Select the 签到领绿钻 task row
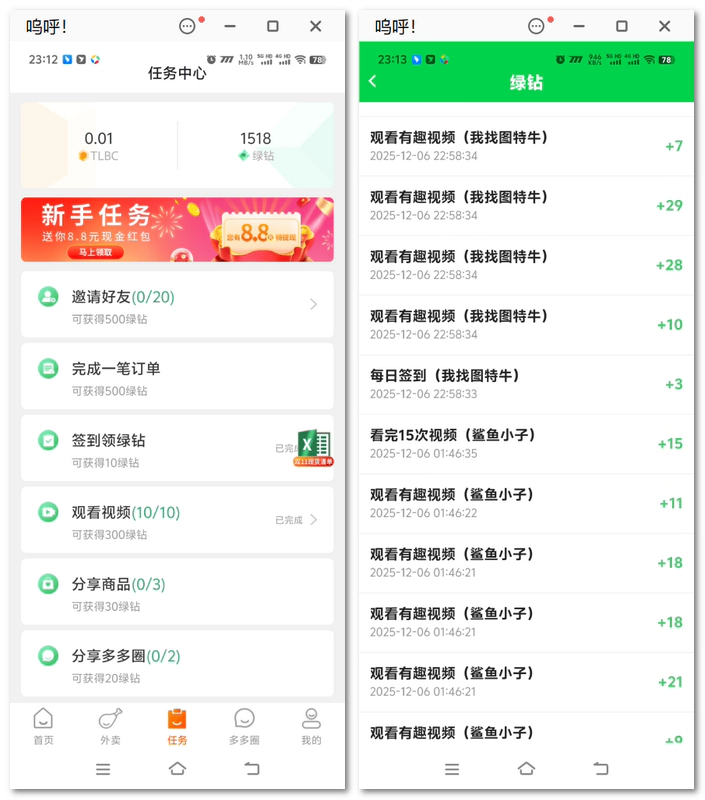The image size is (705, 800). click(x=160, y=448)
